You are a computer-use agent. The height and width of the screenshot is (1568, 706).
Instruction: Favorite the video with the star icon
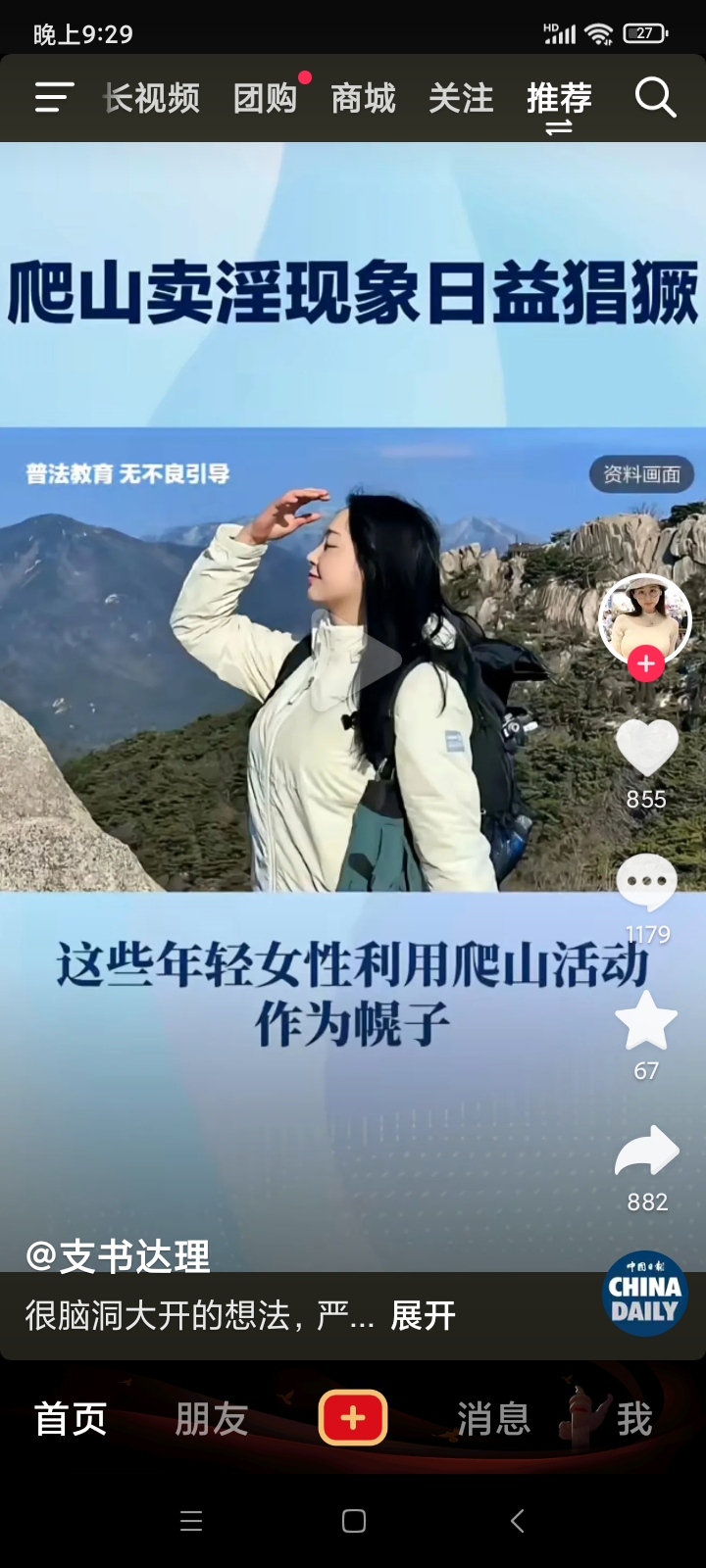click(x=646, y=1021)
